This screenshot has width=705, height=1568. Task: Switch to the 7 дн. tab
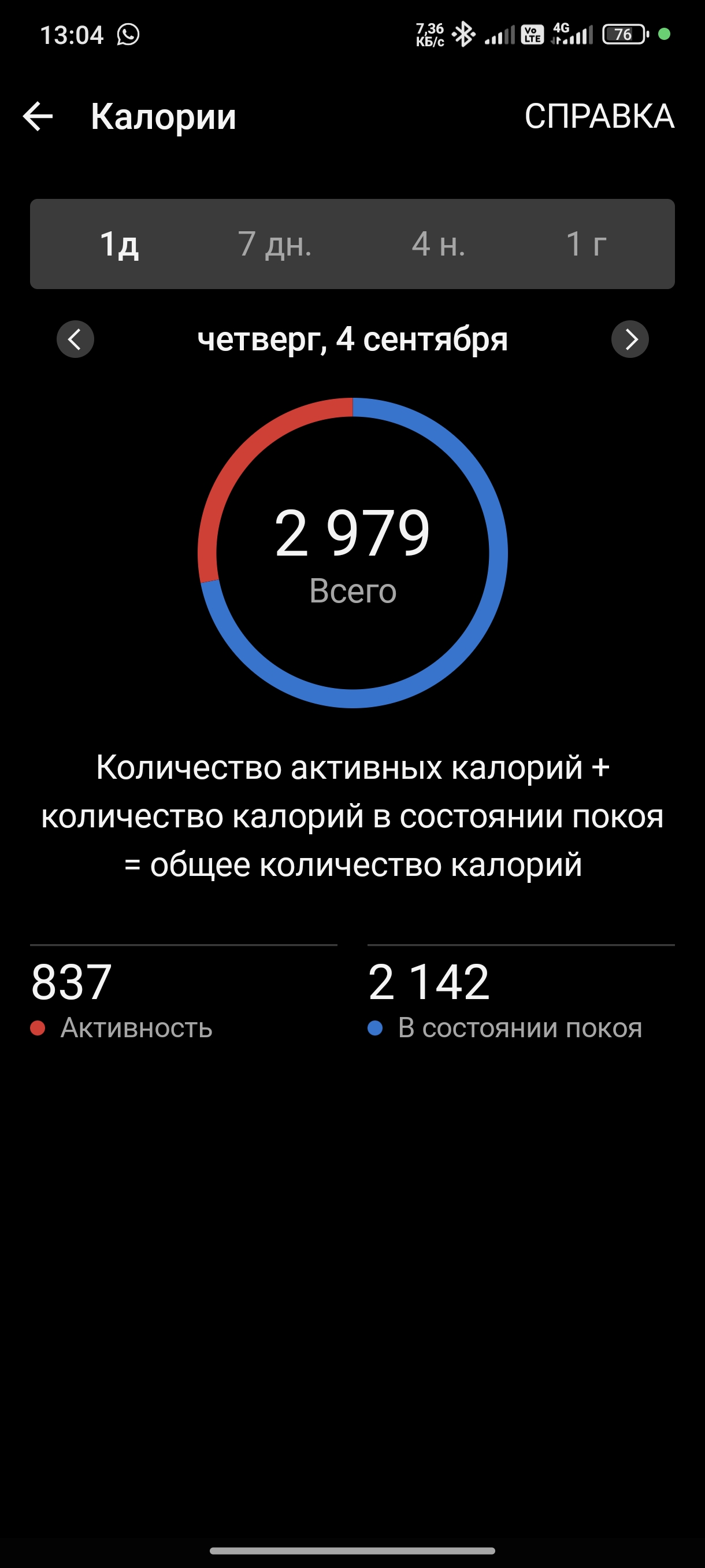(x=274, y=244)
